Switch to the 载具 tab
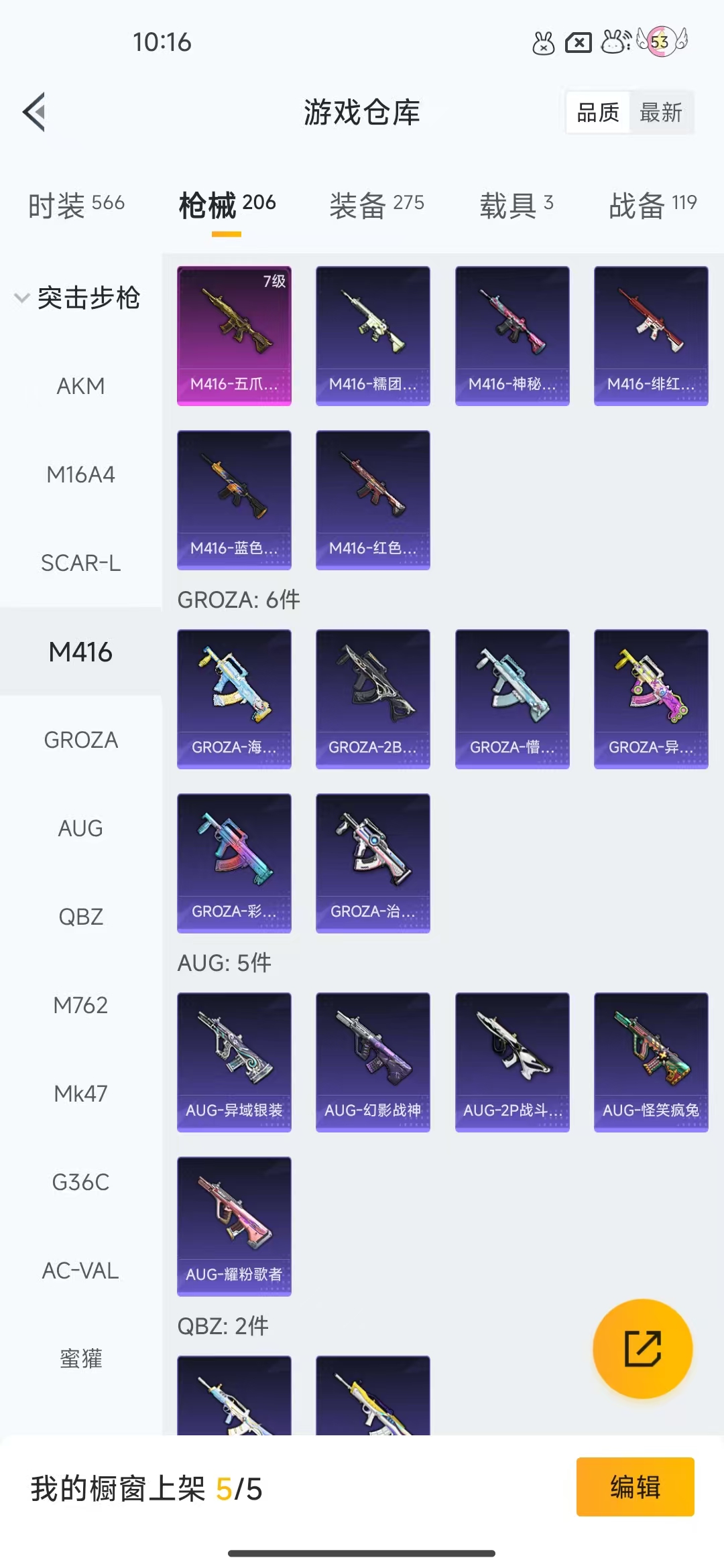This screenshot has height=1568, width=724. (x=516, y=205)
